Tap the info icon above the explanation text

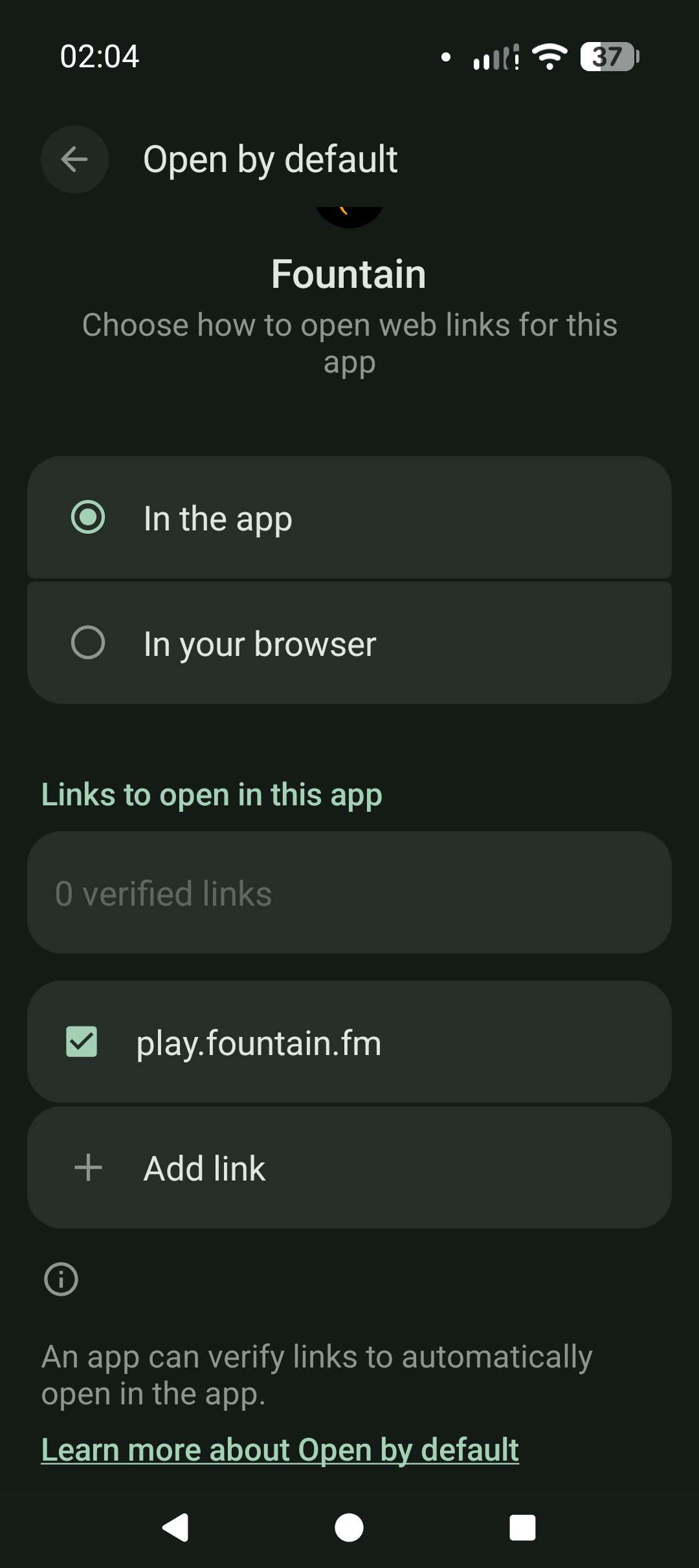click(x=61, y=1279)
